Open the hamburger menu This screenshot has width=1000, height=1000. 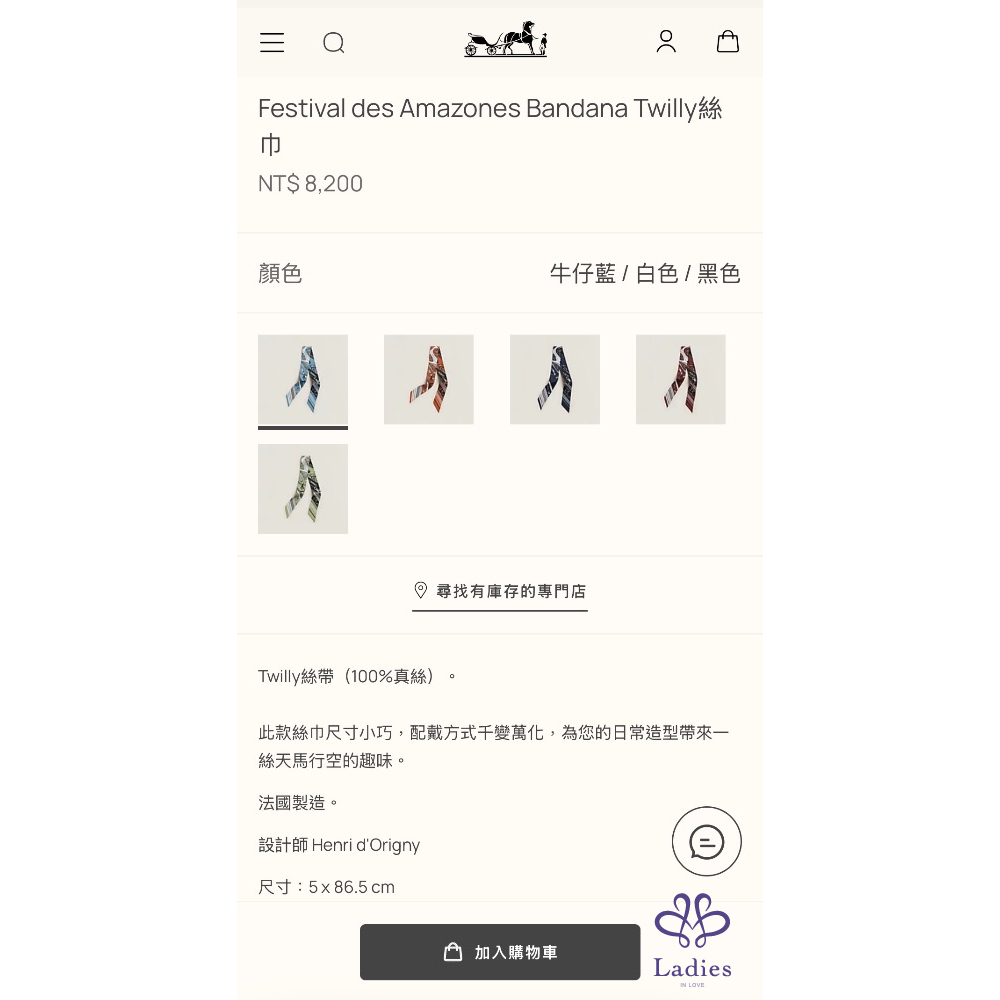click(x=272, y=42)
